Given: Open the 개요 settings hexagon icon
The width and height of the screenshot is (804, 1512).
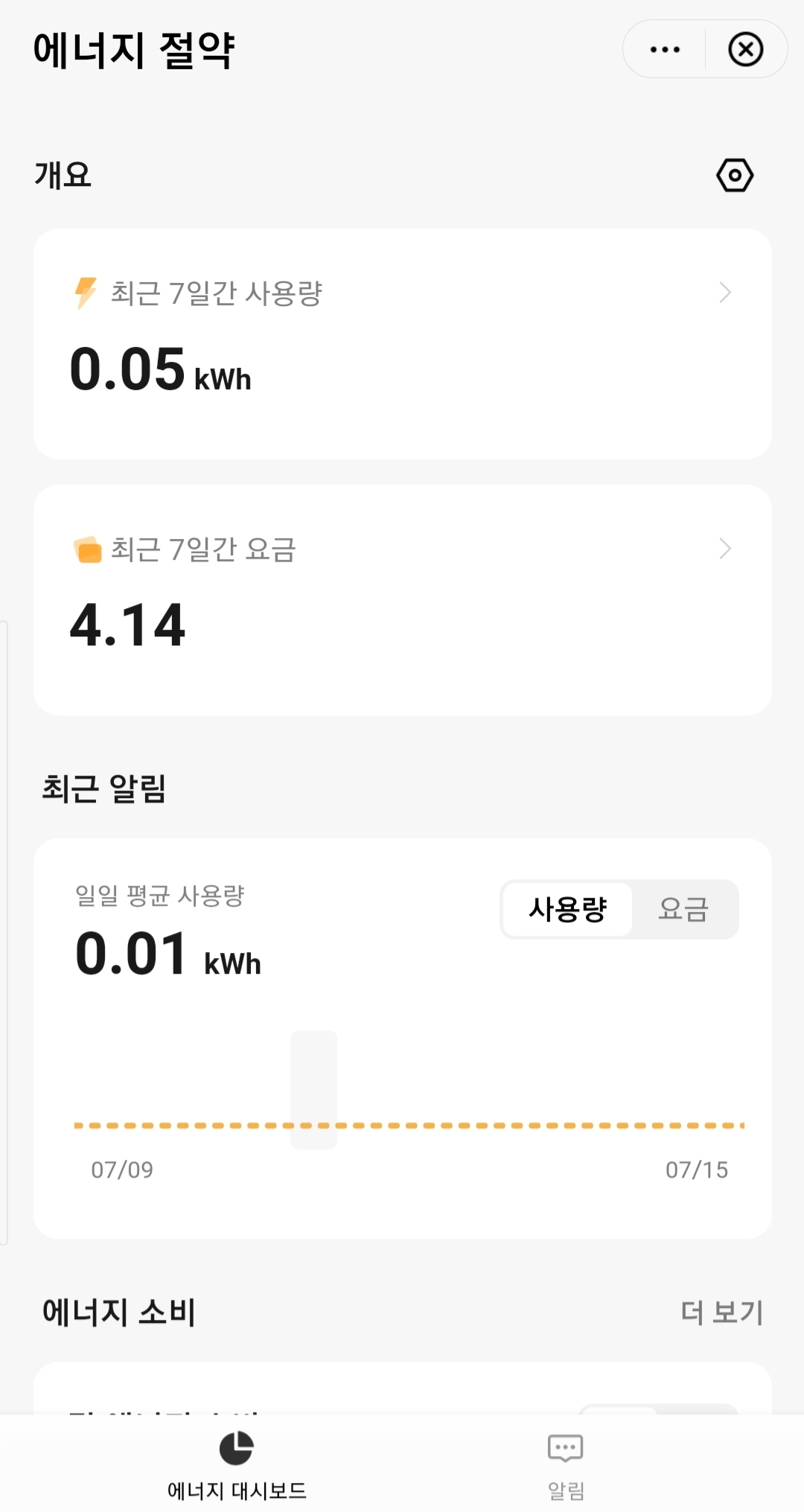Looking at the screenshot, I should [x=735, y=176].
